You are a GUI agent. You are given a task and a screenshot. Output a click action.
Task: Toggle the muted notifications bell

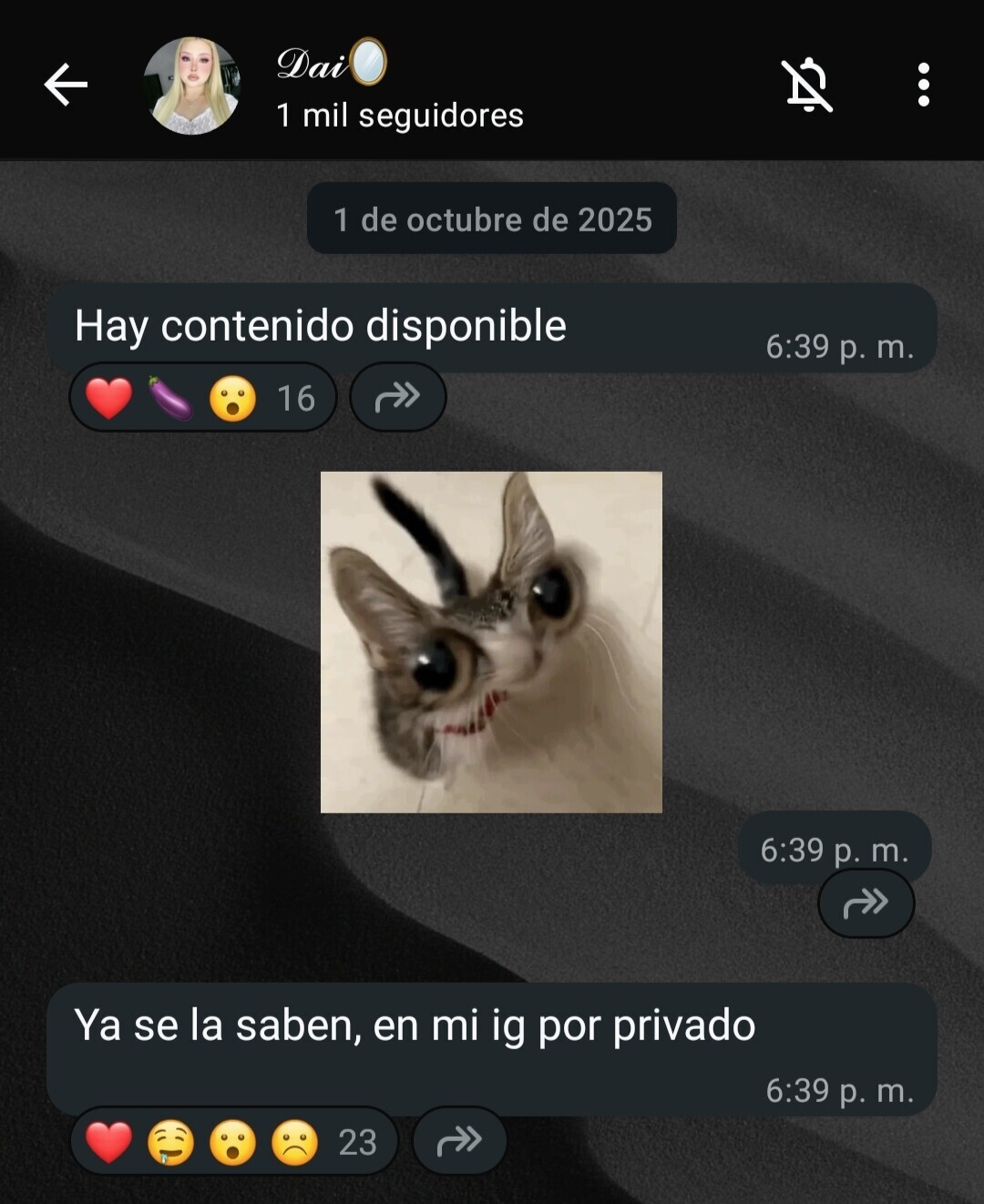(x=807, y=86)
